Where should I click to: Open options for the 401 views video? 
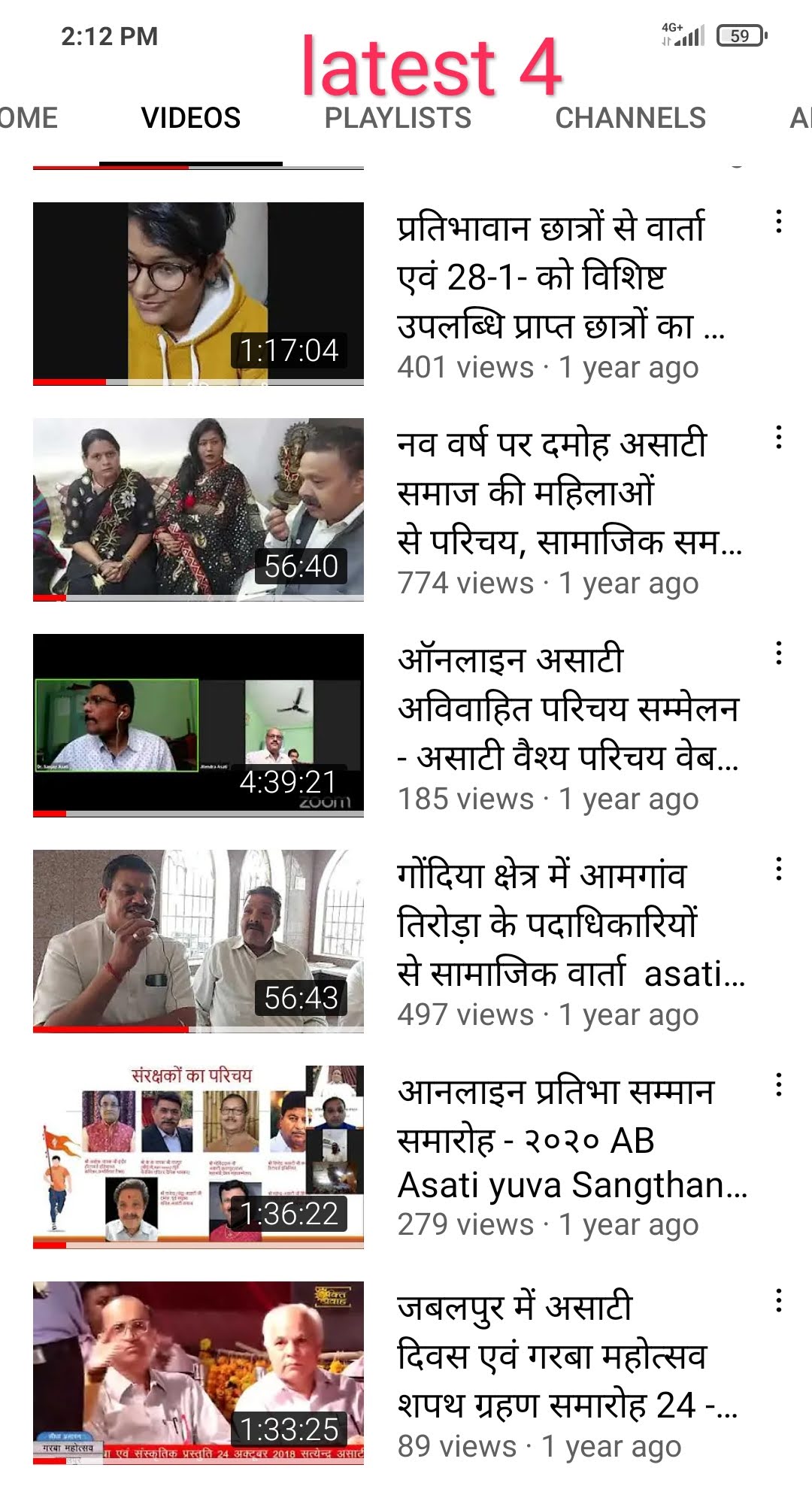[779, 222]
